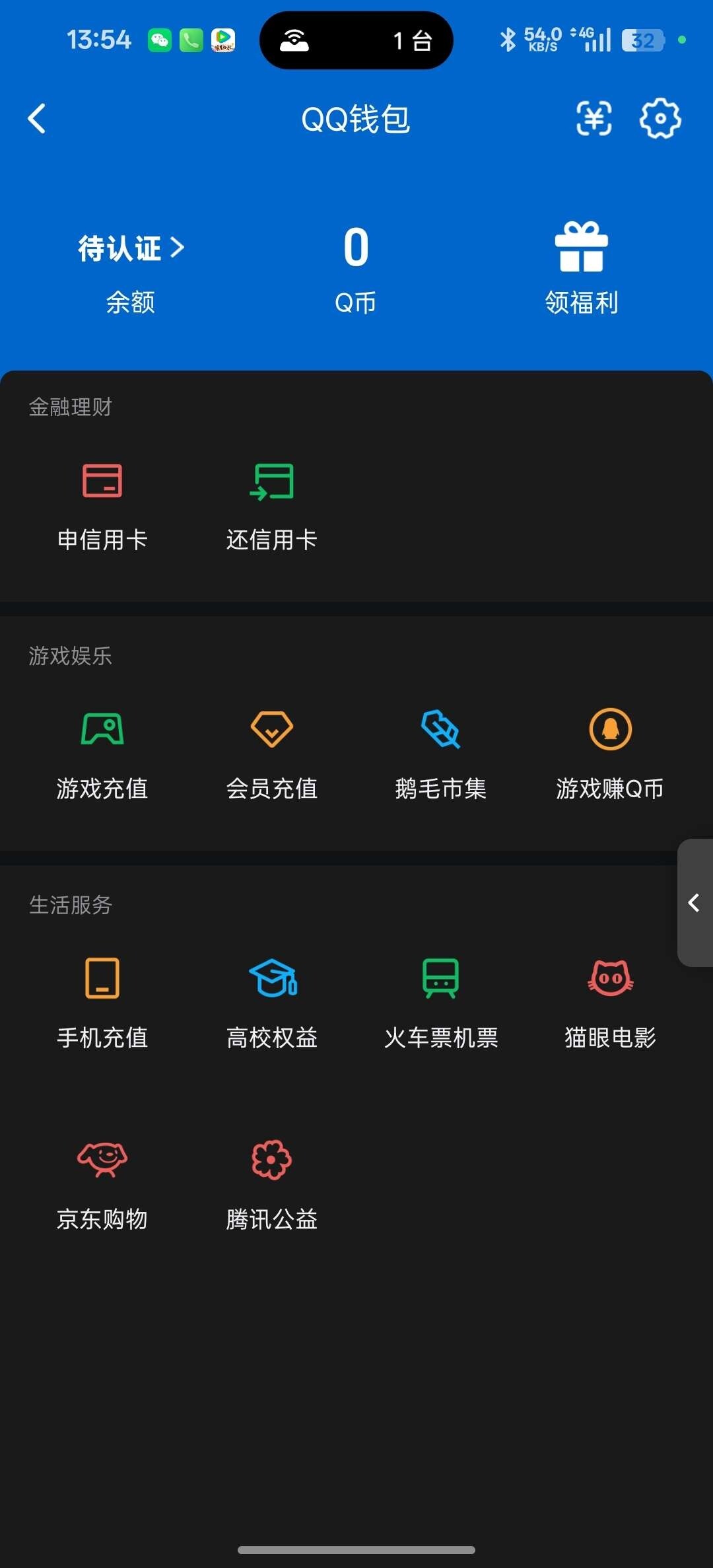Open the ¥ transaction record icon
Screen dimensions: 713x1568
click(593, 119)
